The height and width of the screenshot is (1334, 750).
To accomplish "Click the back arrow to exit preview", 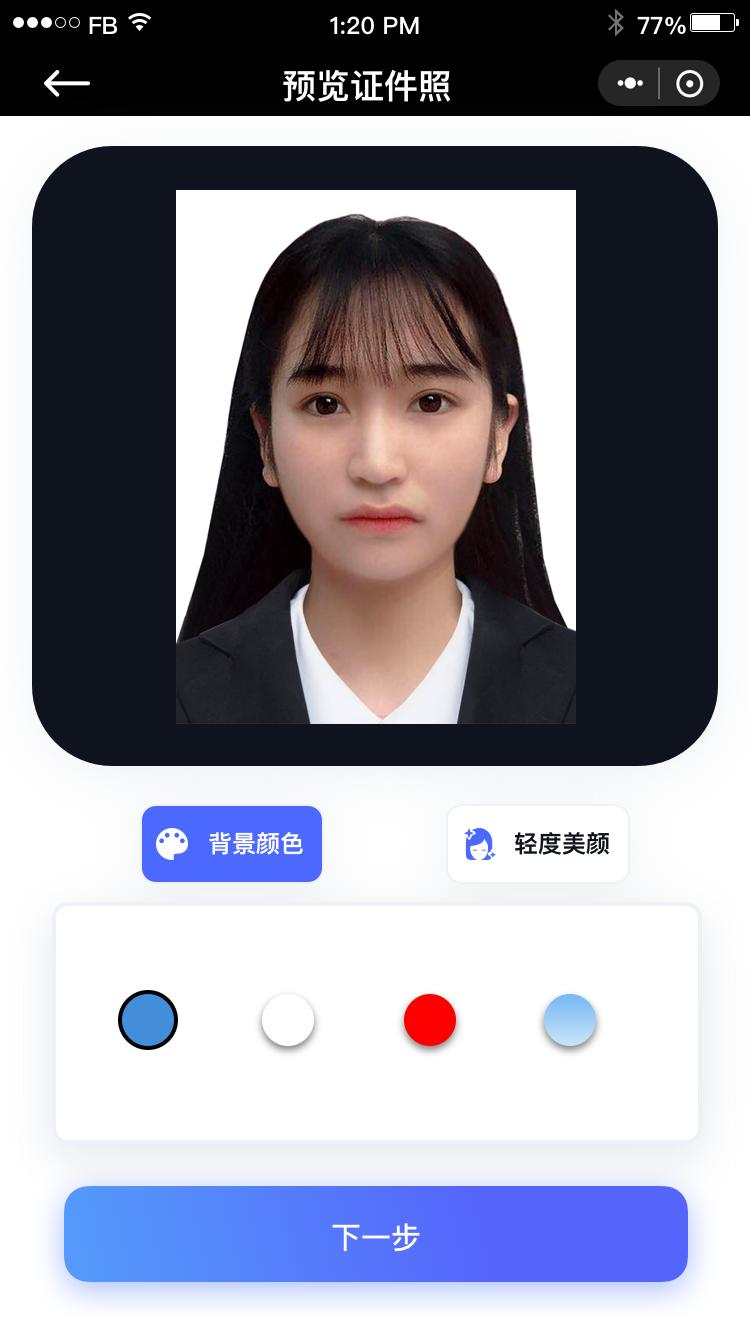I will pos(66,83).
